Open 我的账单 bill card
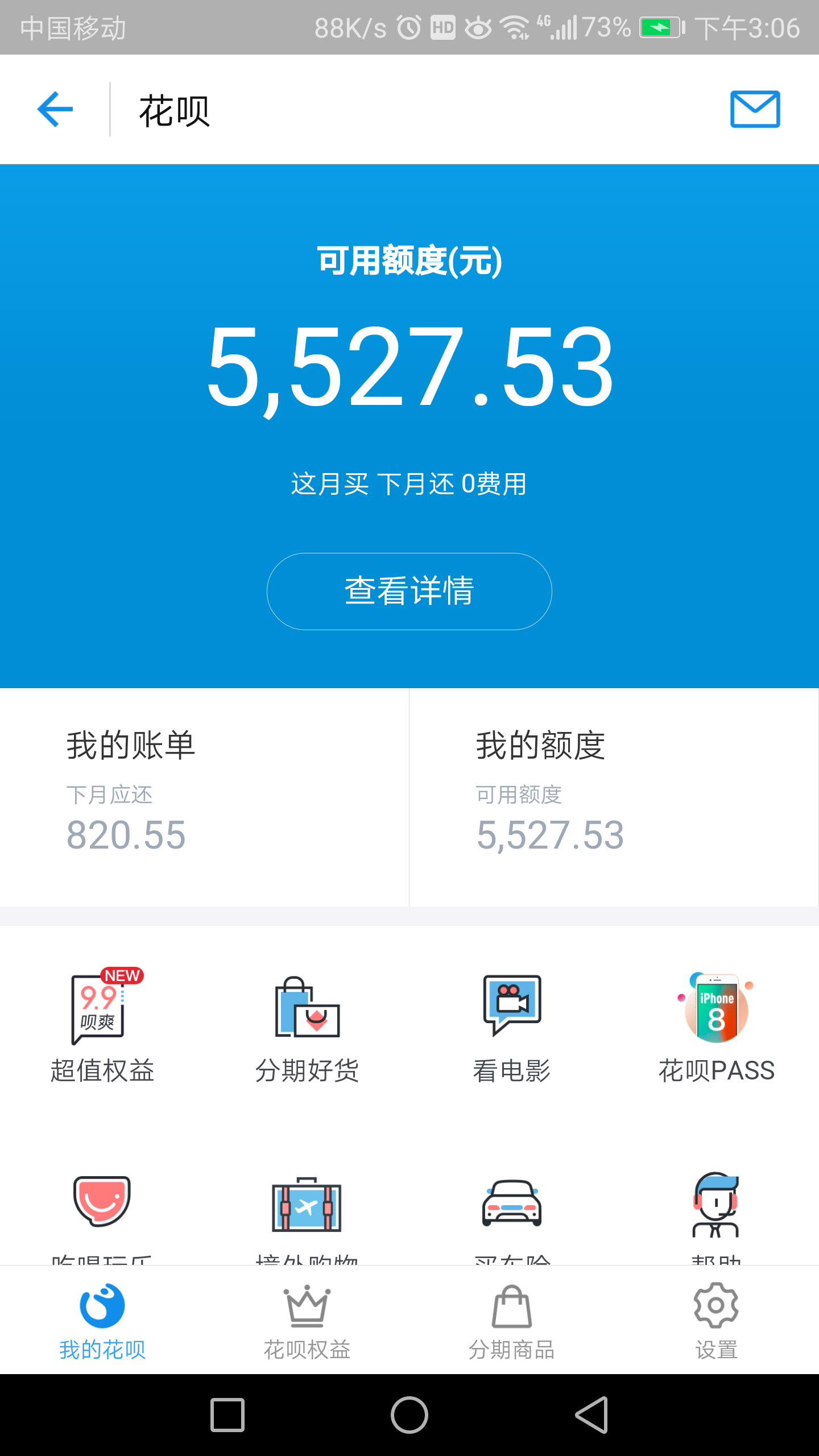The height and width of the screenshot is (1456, 819). [204, 797]
